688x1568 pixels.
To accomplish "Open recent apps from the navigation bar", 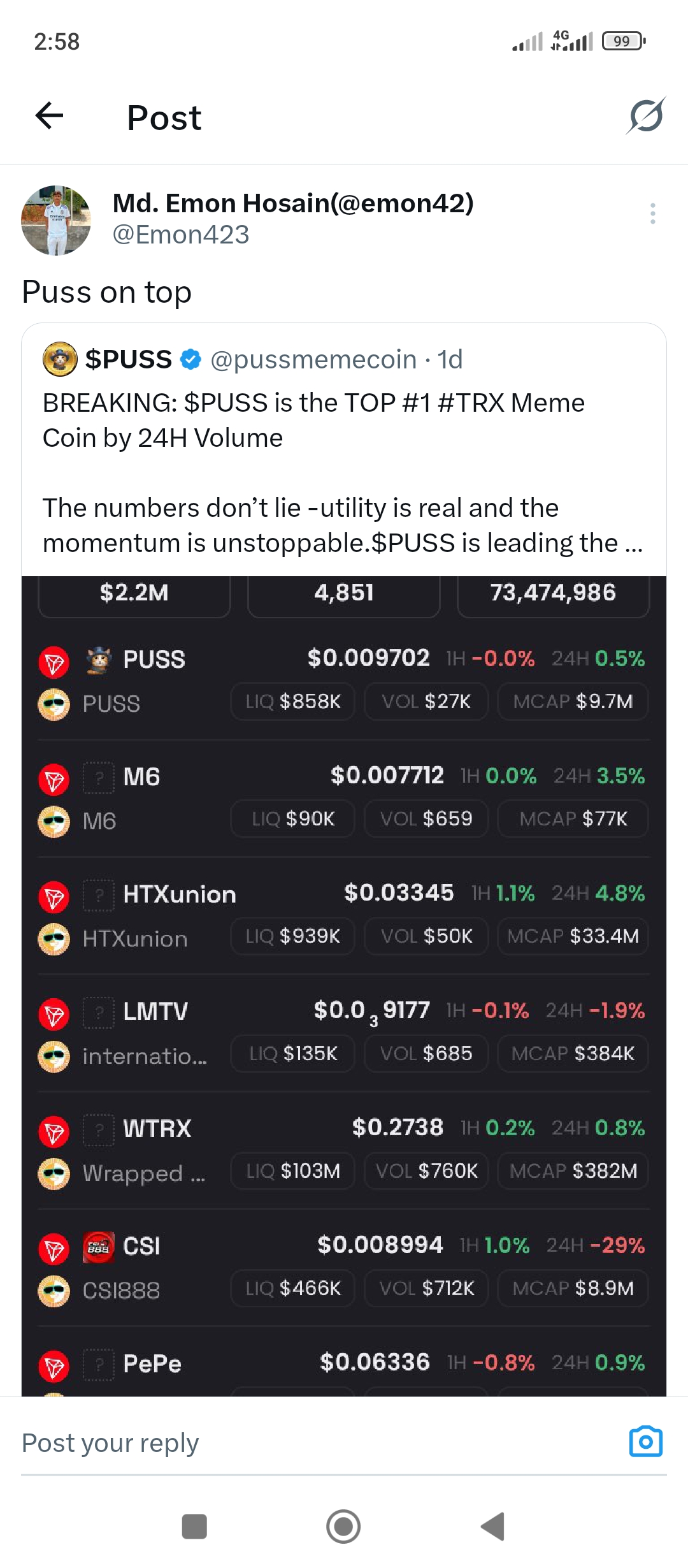I will tap(194, 1527).
